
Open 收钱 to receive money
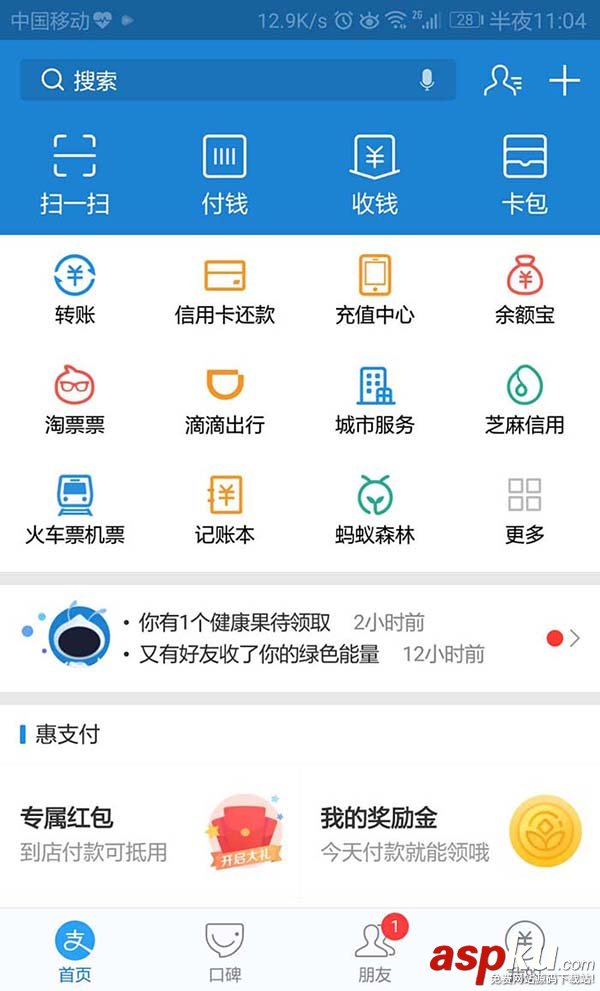tap(375, 175)
